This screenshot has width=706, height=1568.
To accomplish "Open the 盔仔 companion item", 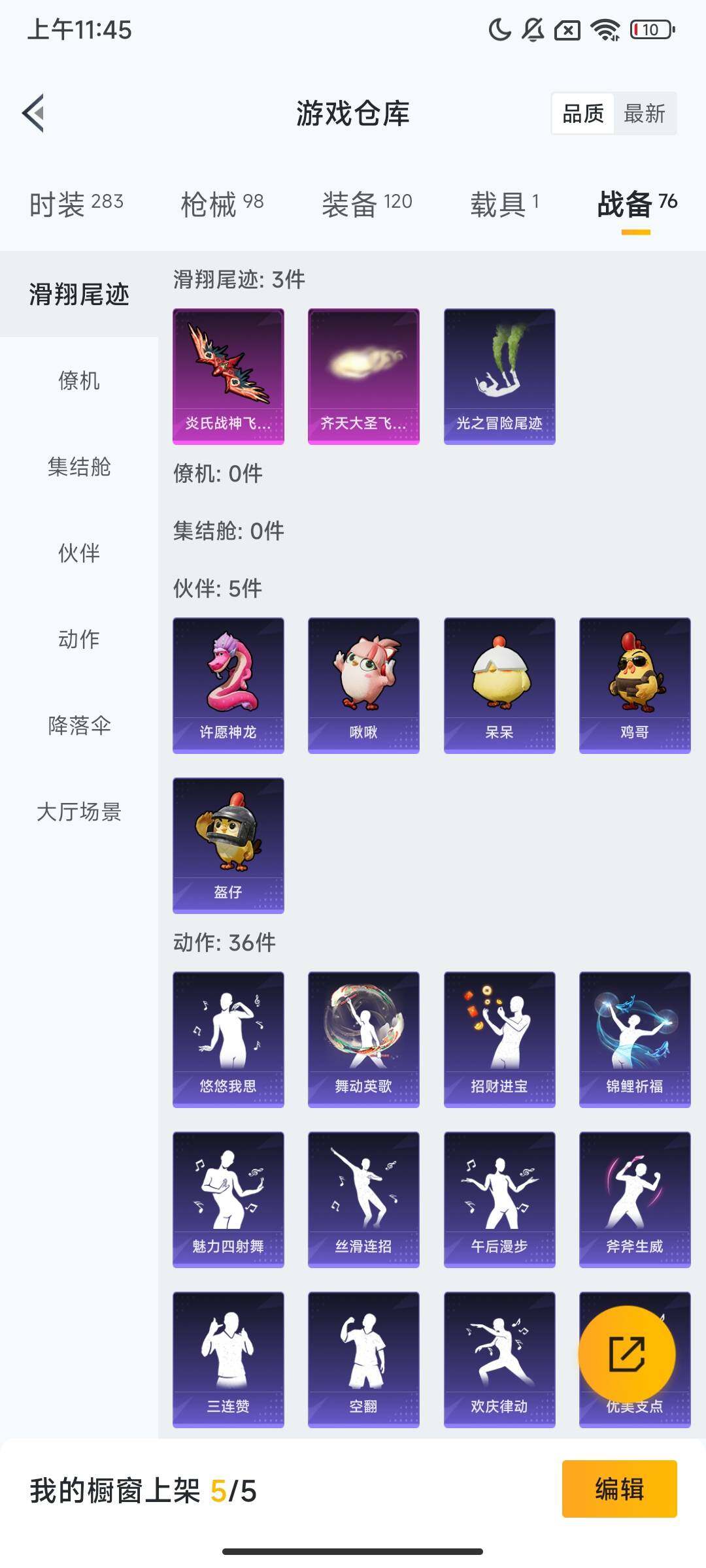I will [228, 843].
